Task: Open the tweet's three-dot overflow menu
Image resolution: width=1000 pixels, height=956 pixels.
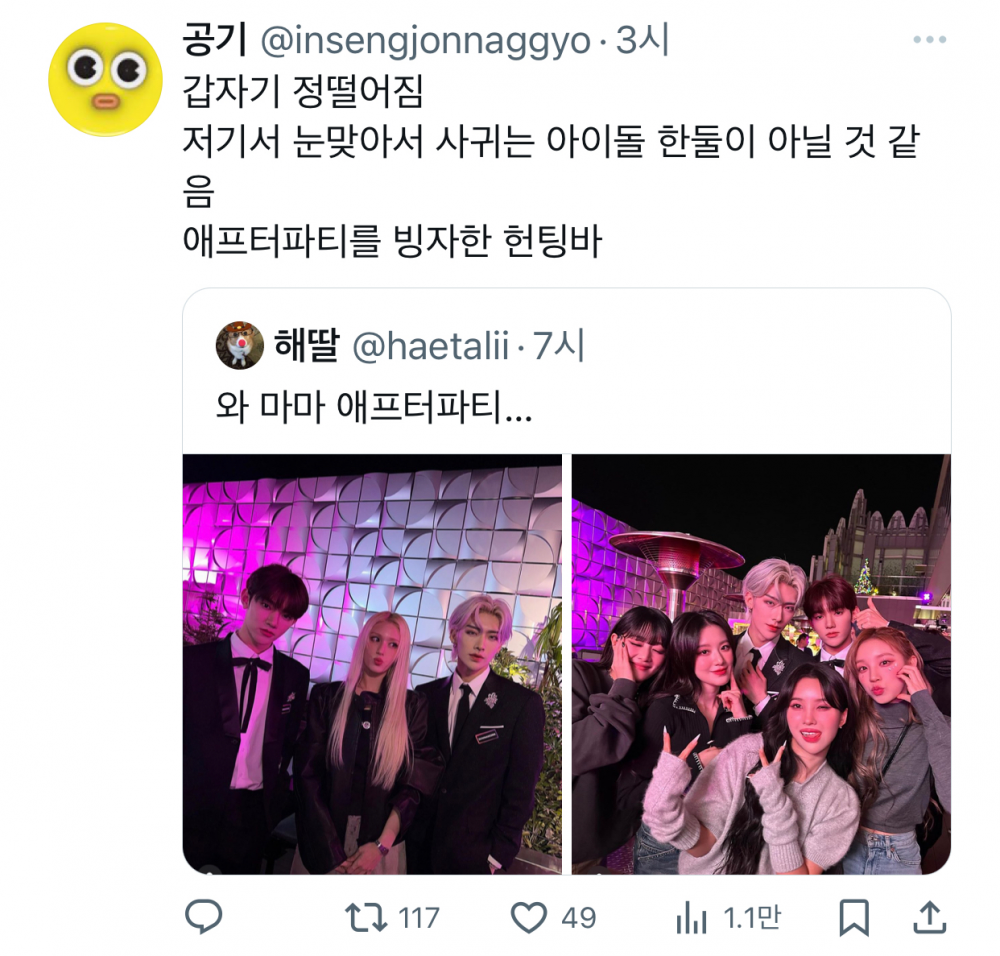Action: [929, 41]
